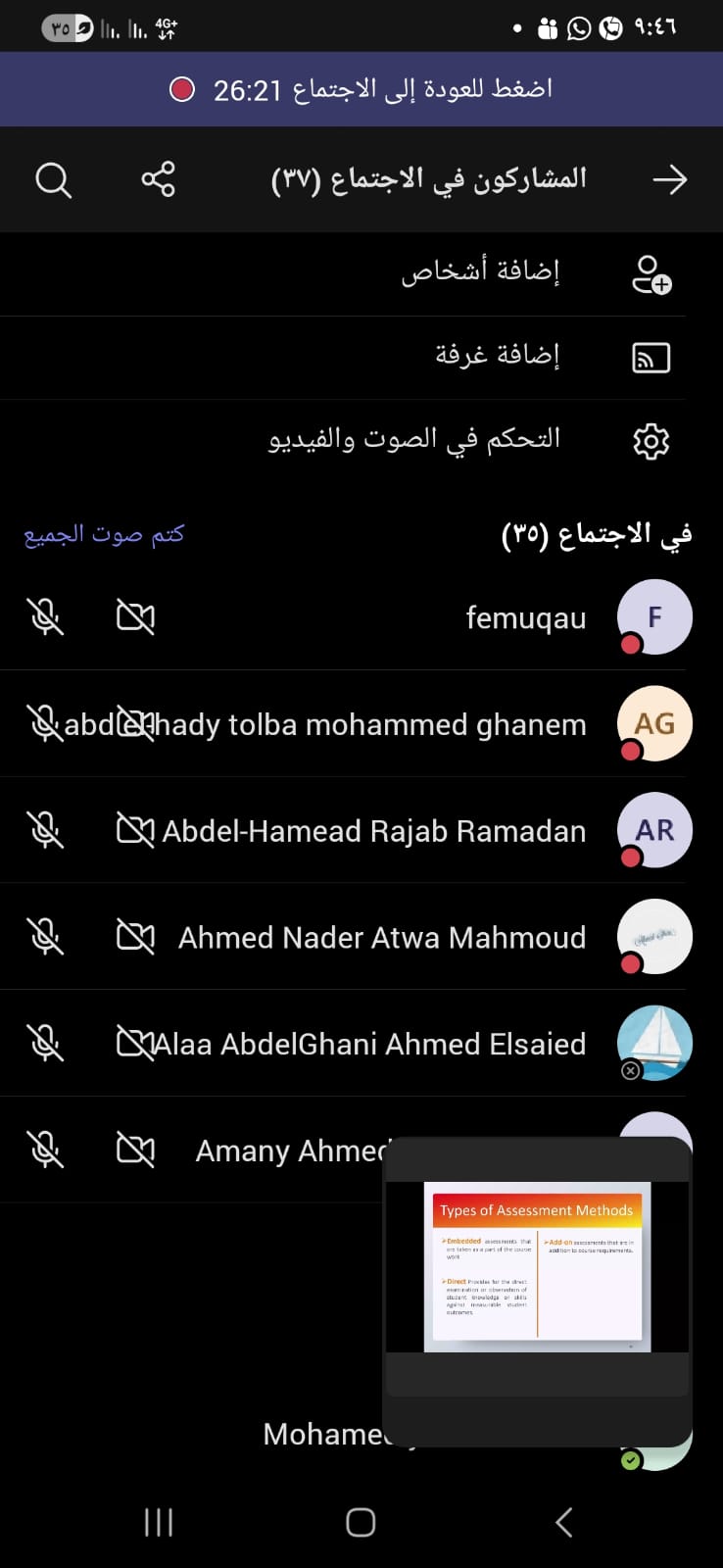Open participant femuqau

pos(525,618)
